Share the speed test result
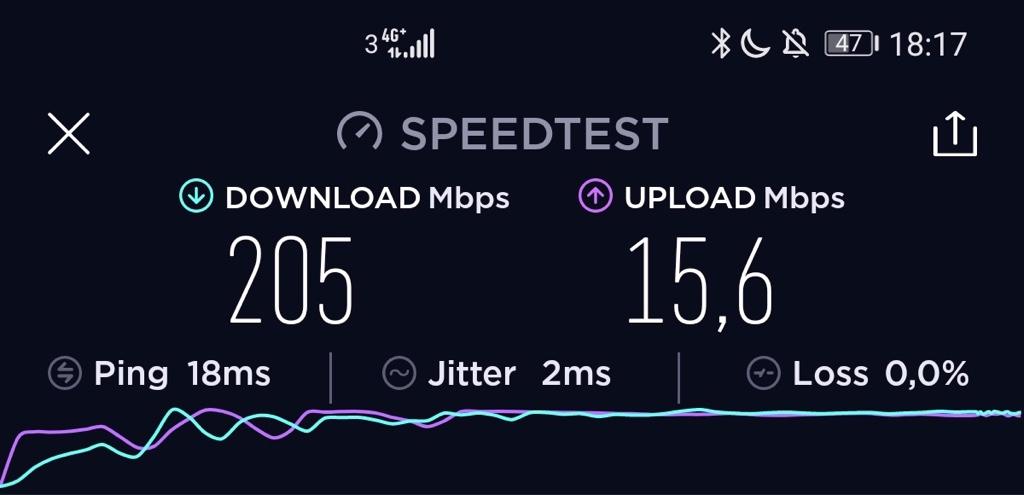Image resolution: width=1024 pixels, height=495 pixels. (x=954, y=134)
